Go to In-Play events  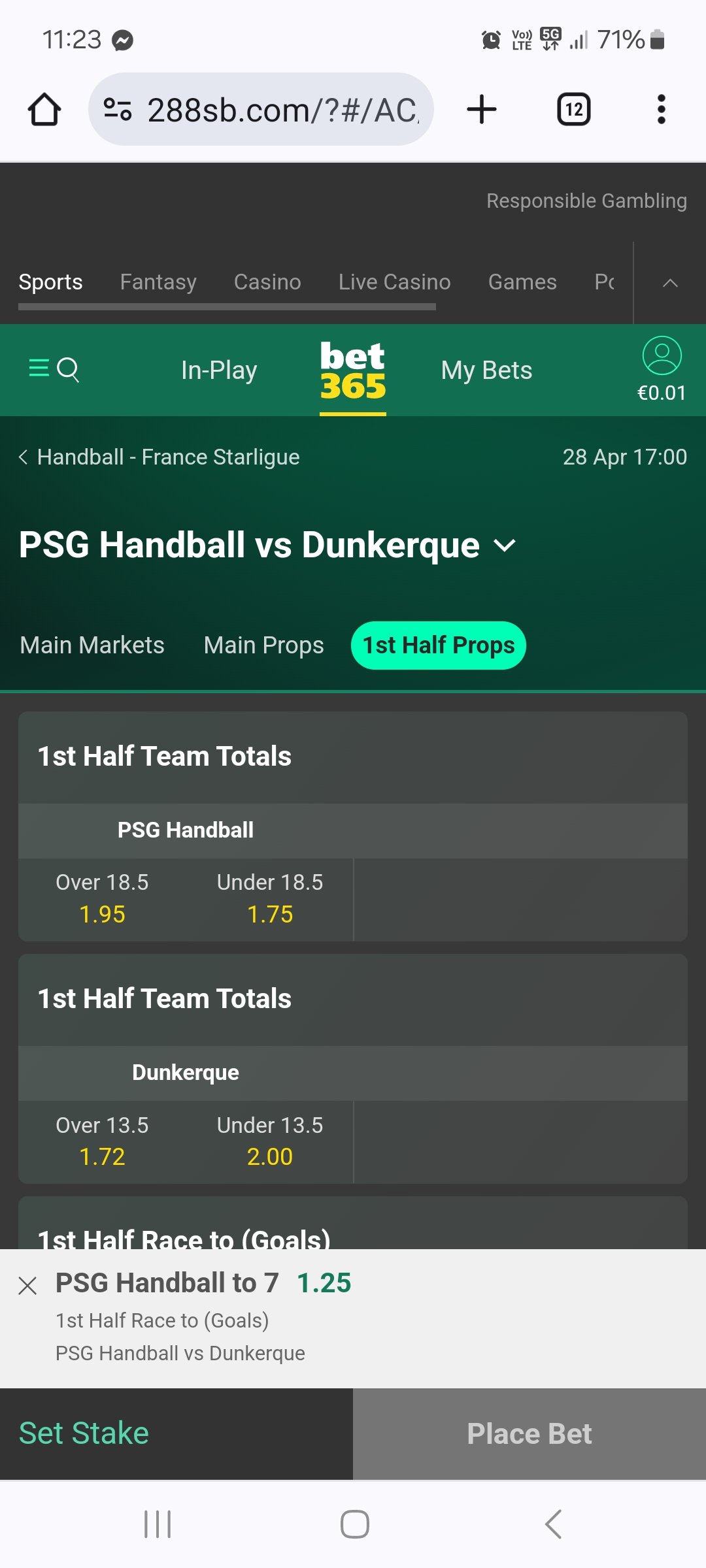point(219,370)
